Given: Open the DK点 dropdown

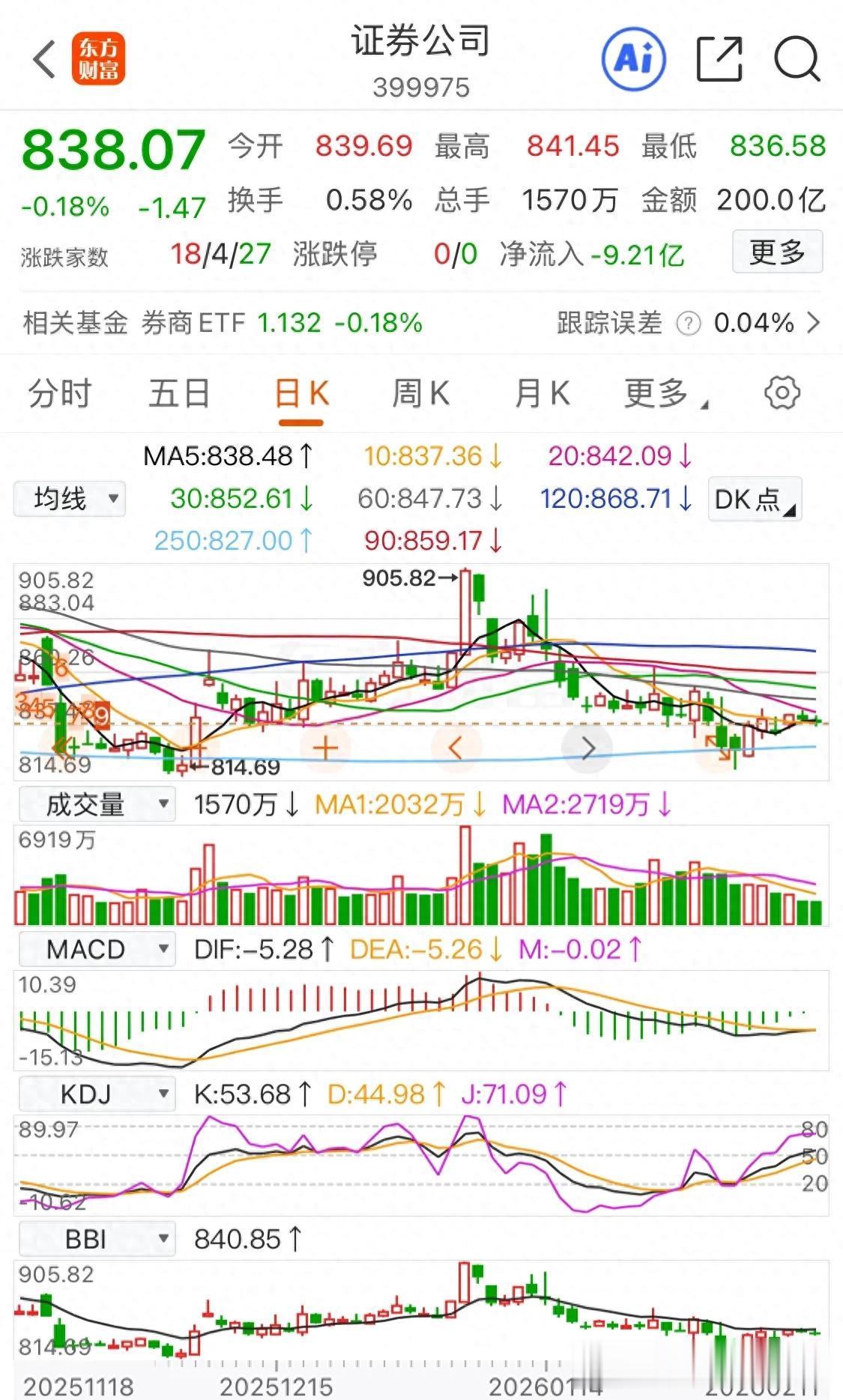Looking at the screenshot, I should point(755,499).
